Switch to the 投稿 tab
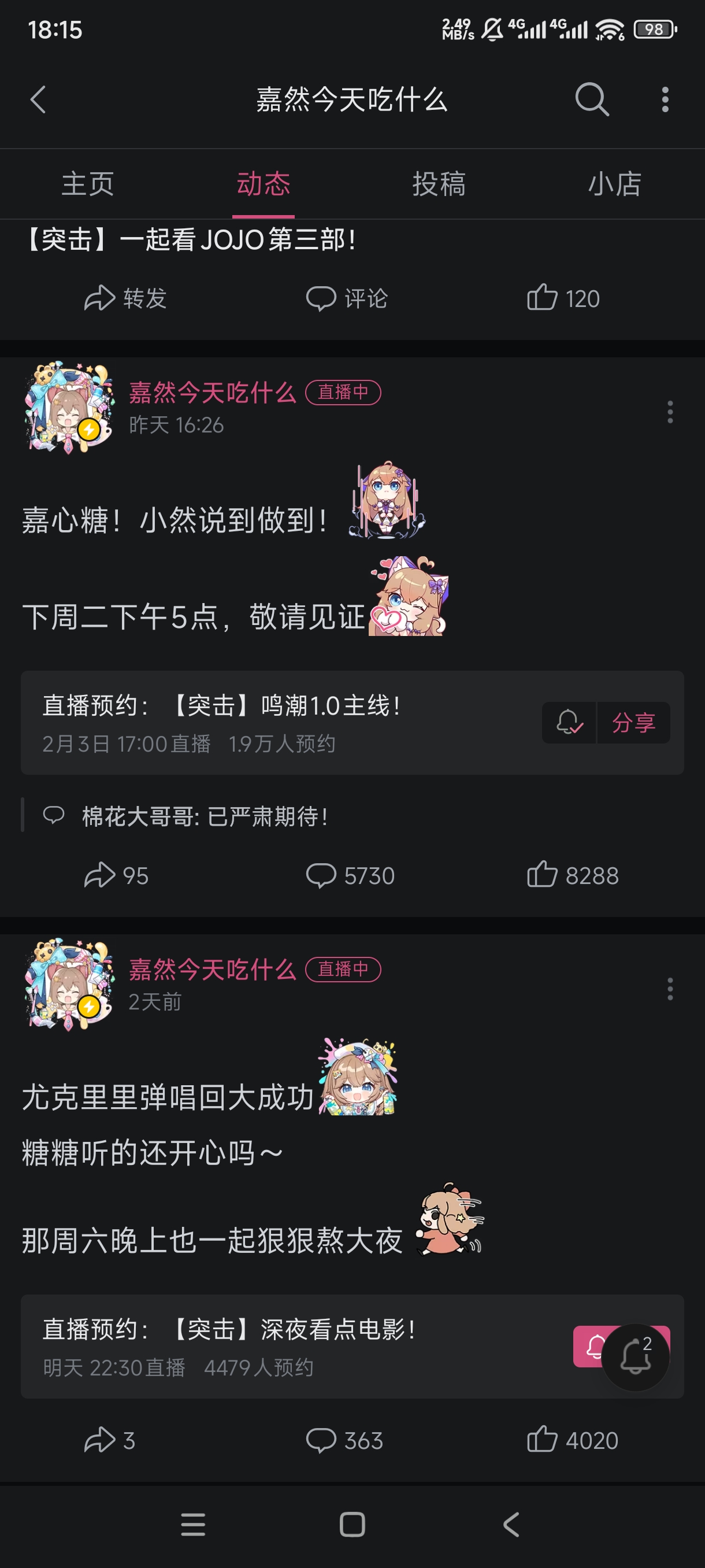Viewport: 705px width, 1568px height. point(439,184)
